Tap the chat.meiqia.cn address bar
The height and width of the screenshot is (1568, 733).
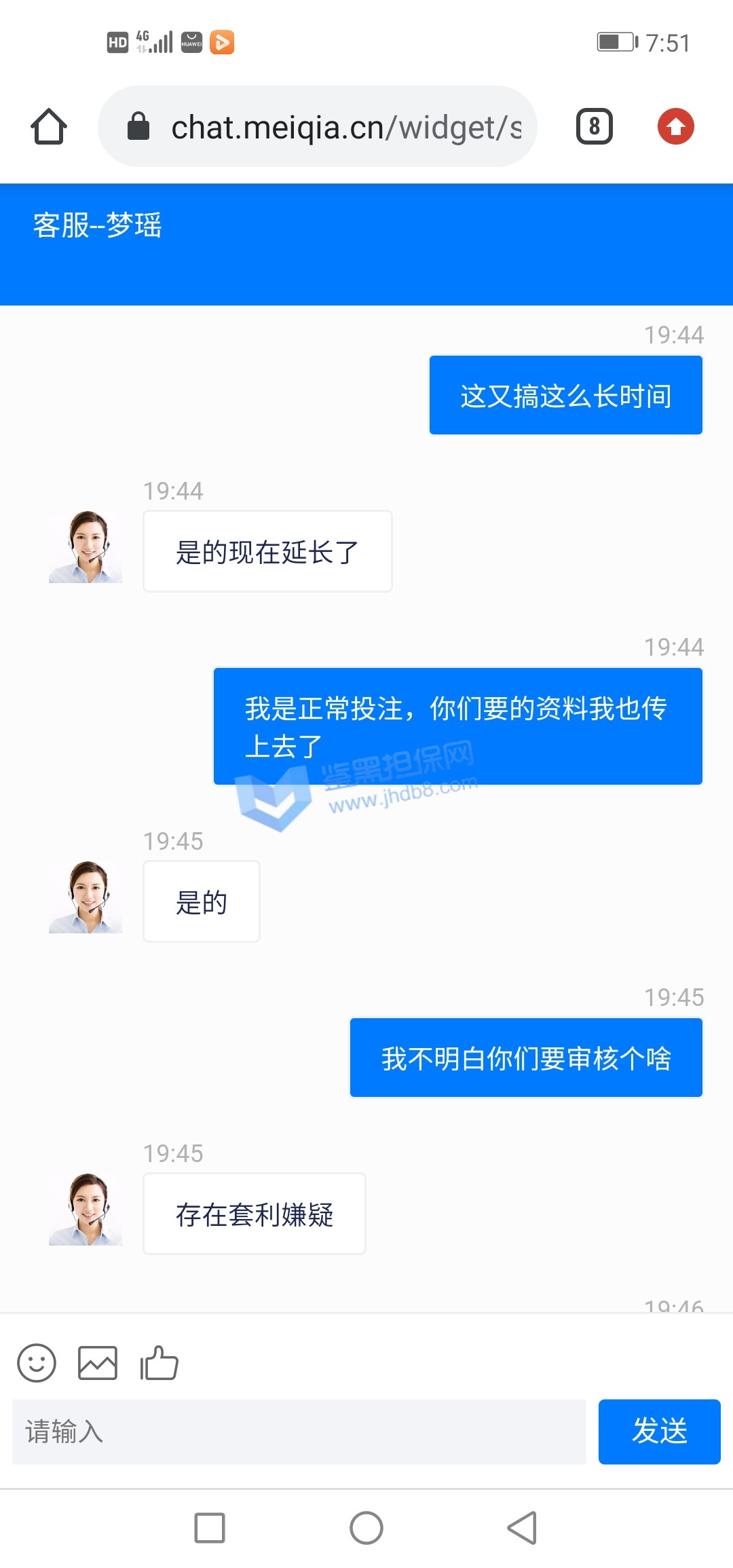(x=318, y=127)
